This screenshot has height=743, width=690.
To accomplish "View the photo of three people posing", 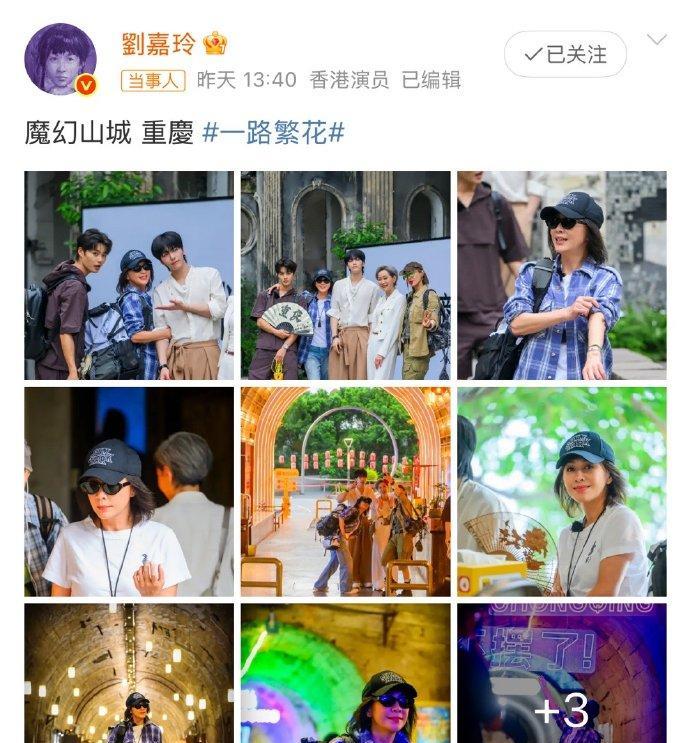I will [129, 275].
